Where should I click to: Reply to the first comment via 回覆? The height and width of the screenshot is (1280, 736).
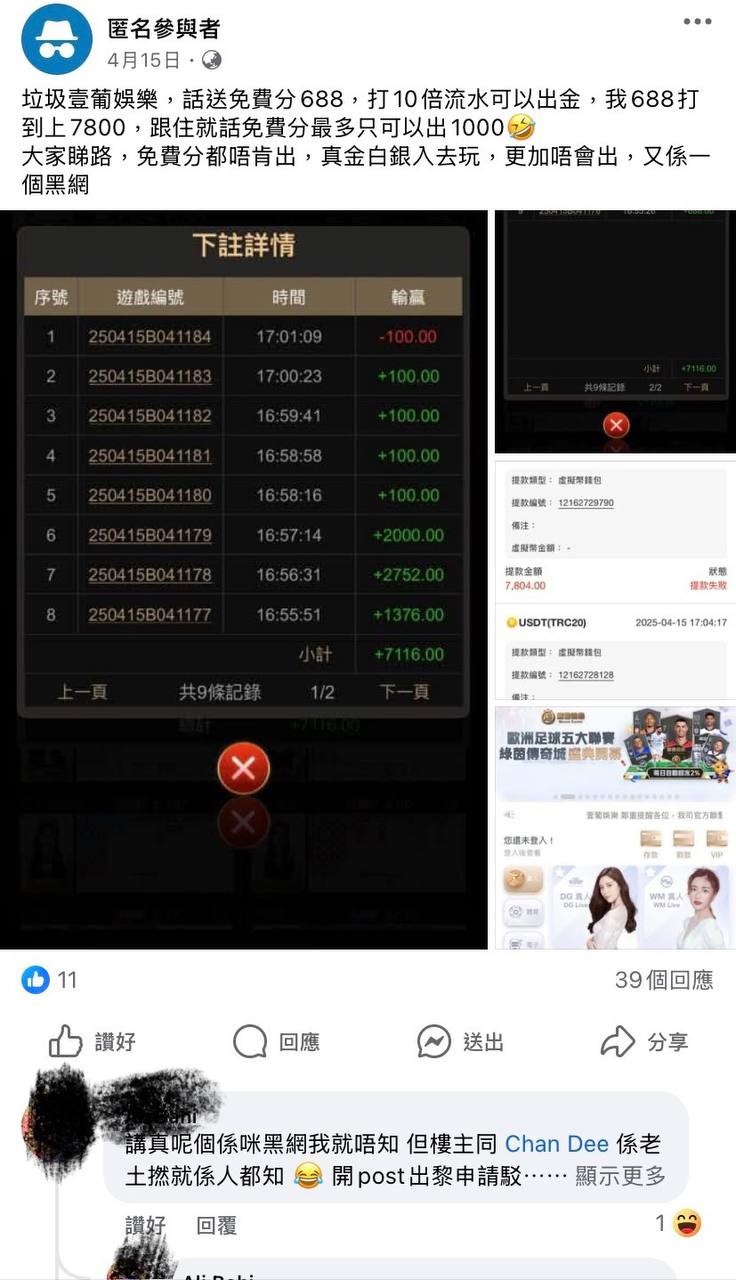[216, 1225]
